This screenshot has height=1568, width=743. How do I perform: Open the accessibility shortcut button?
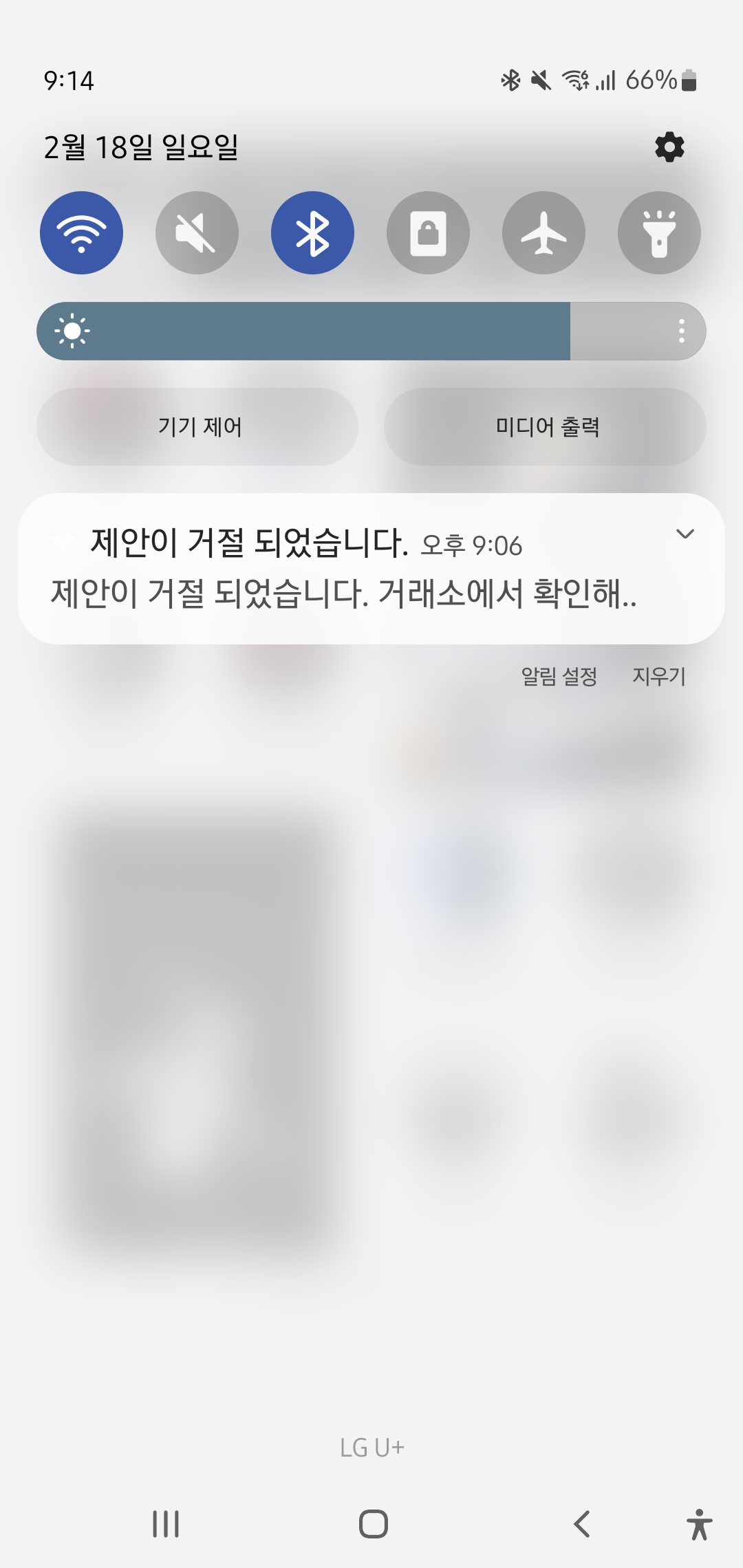tap(699, 1524)
